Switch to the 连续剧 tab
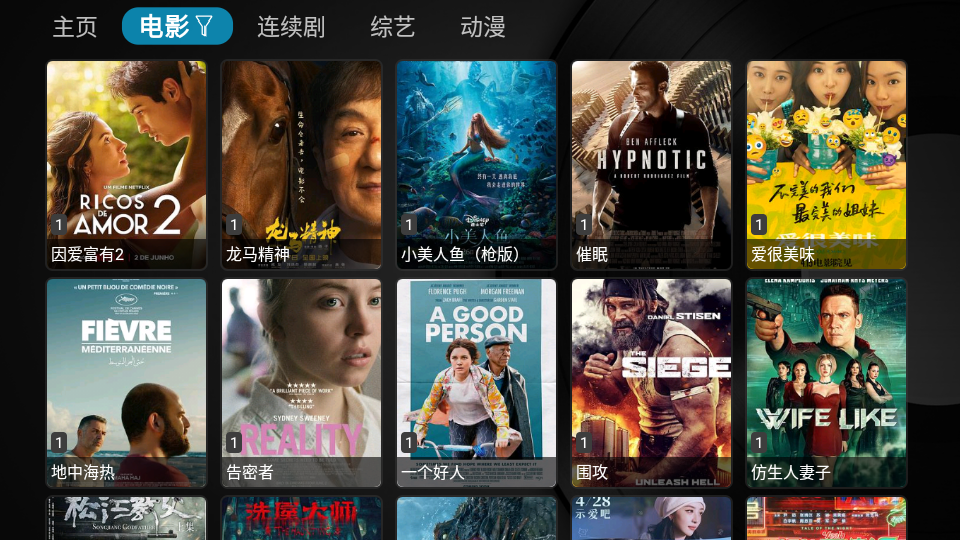The image size is (960, 540). point(291,27)
